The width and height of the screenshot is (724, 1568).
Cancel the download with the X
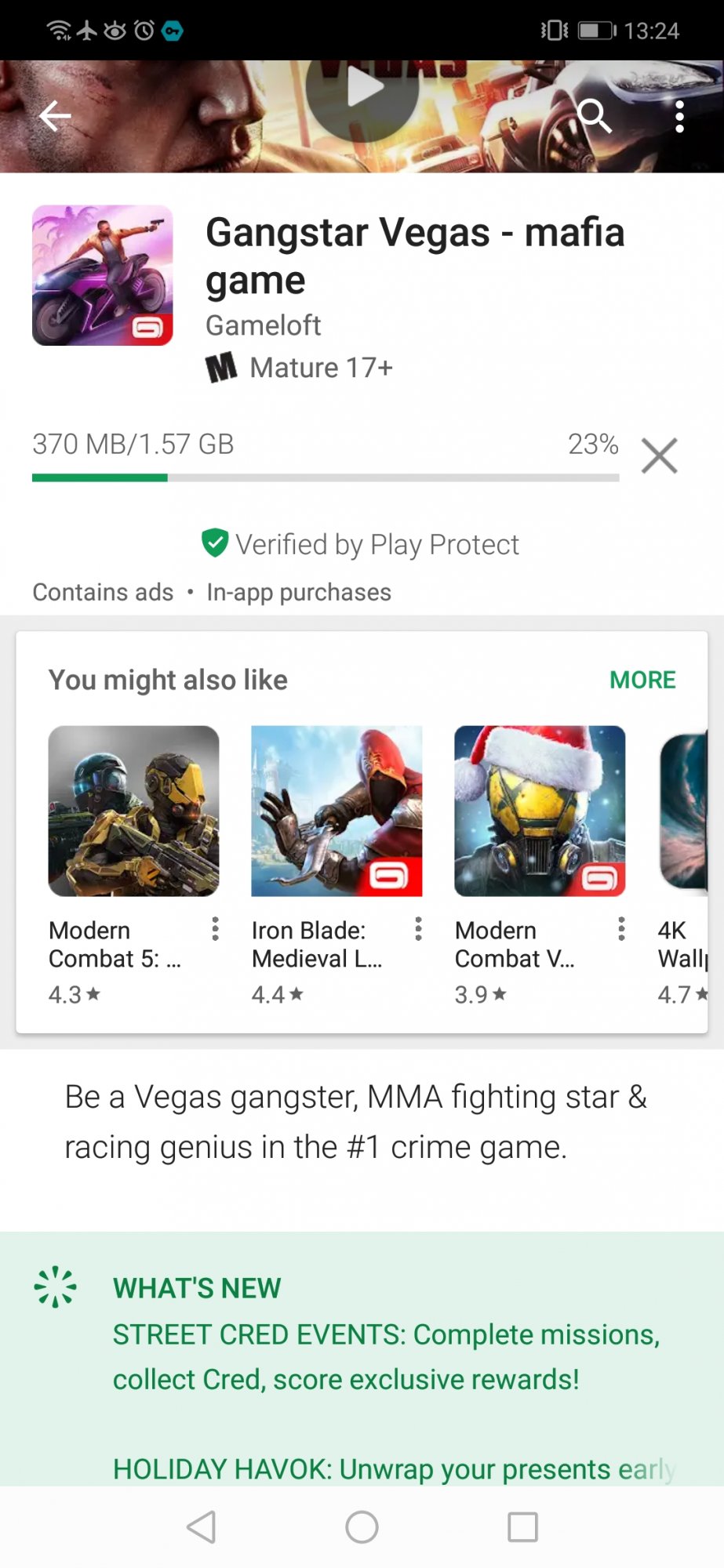659,456
